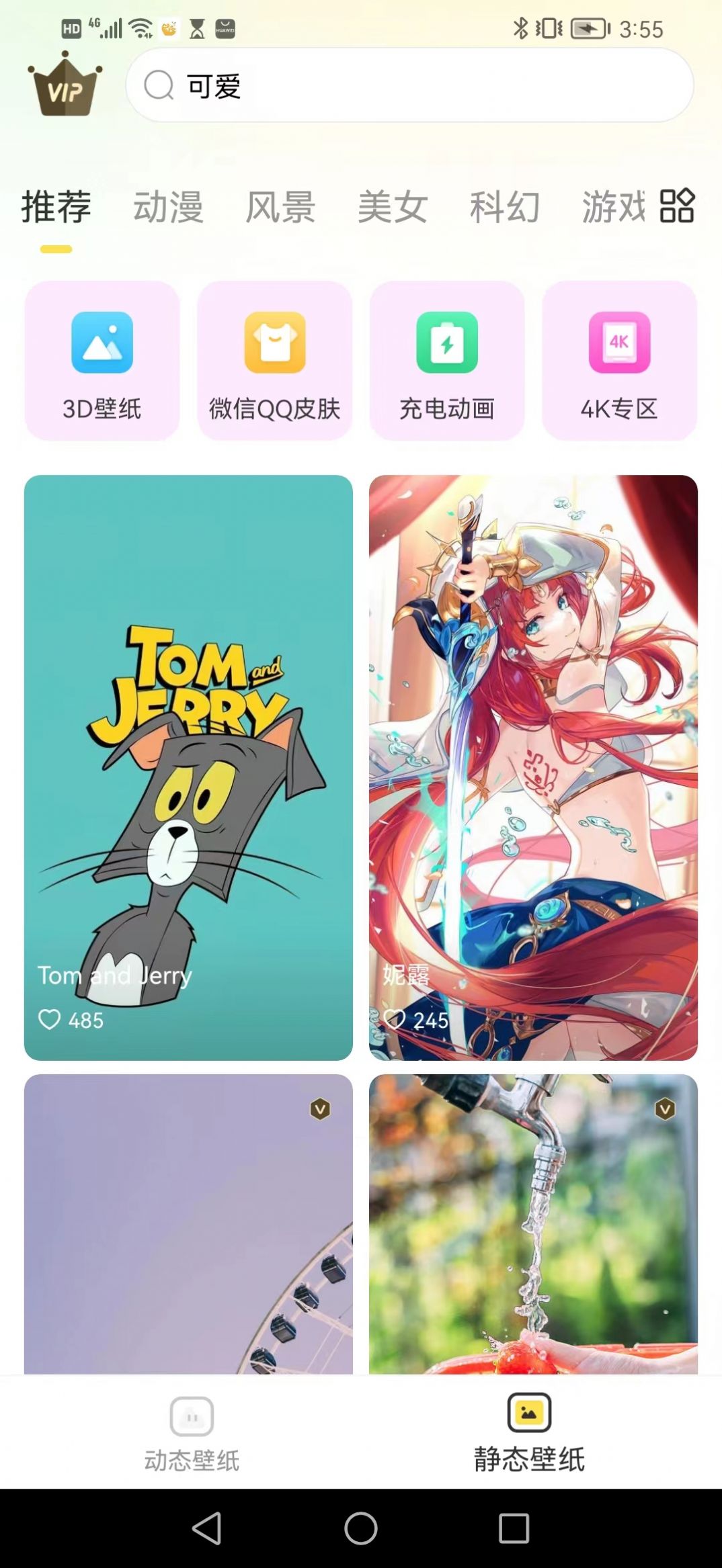Open the VIP crown icon
This screenshot has height=1568, width=722.
pos(65,85)
